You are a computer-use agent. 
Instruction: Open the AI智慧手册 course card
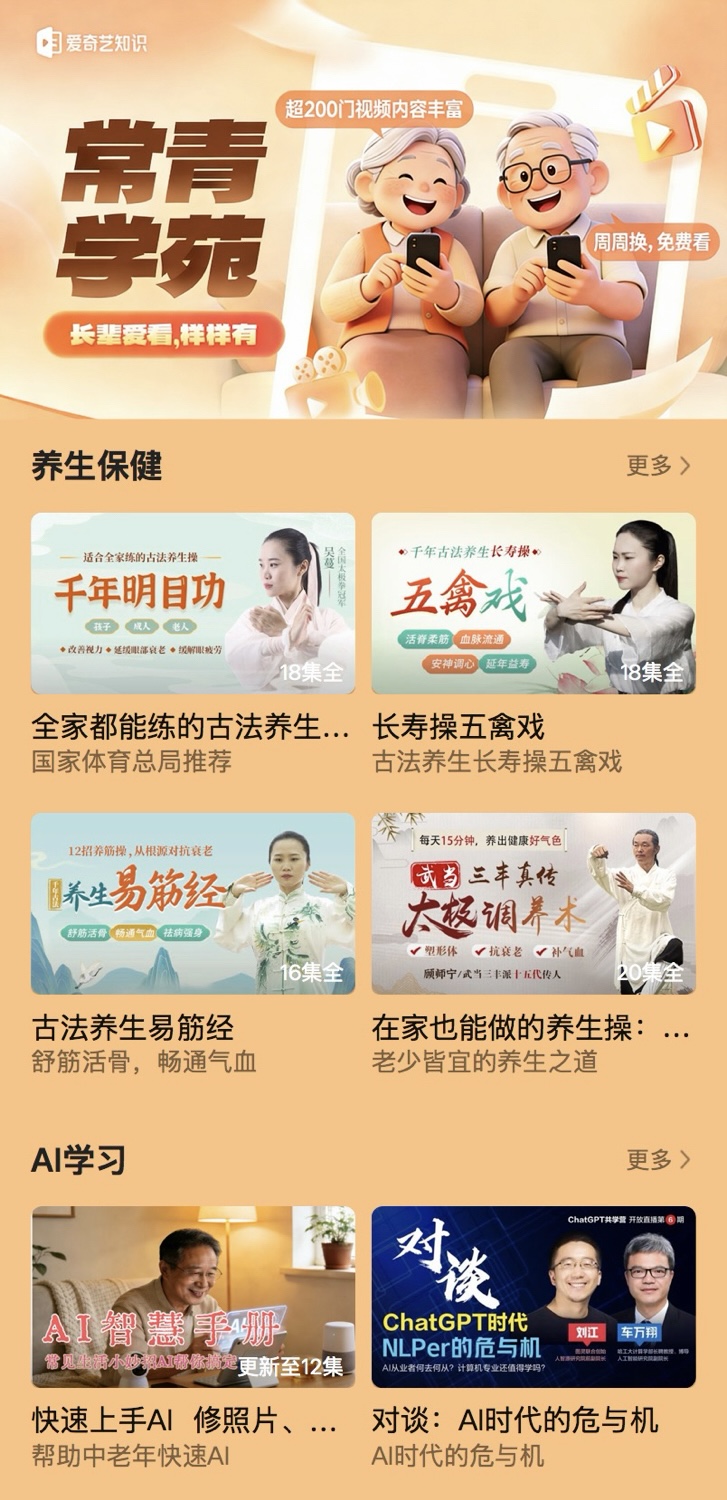[193, 1296]
